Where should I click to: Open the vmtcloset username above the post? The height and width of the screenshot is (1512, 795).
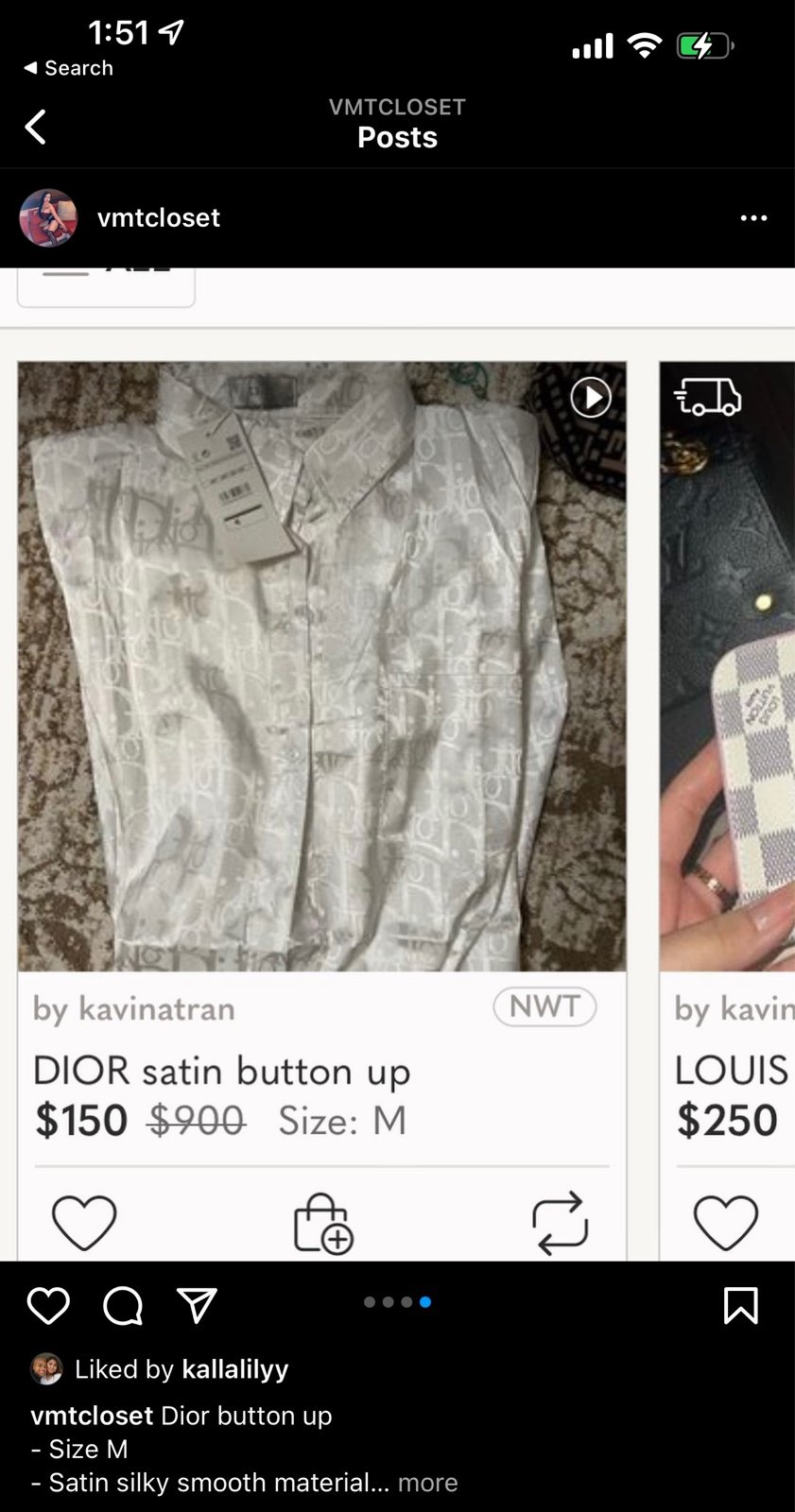pos(158,217)
